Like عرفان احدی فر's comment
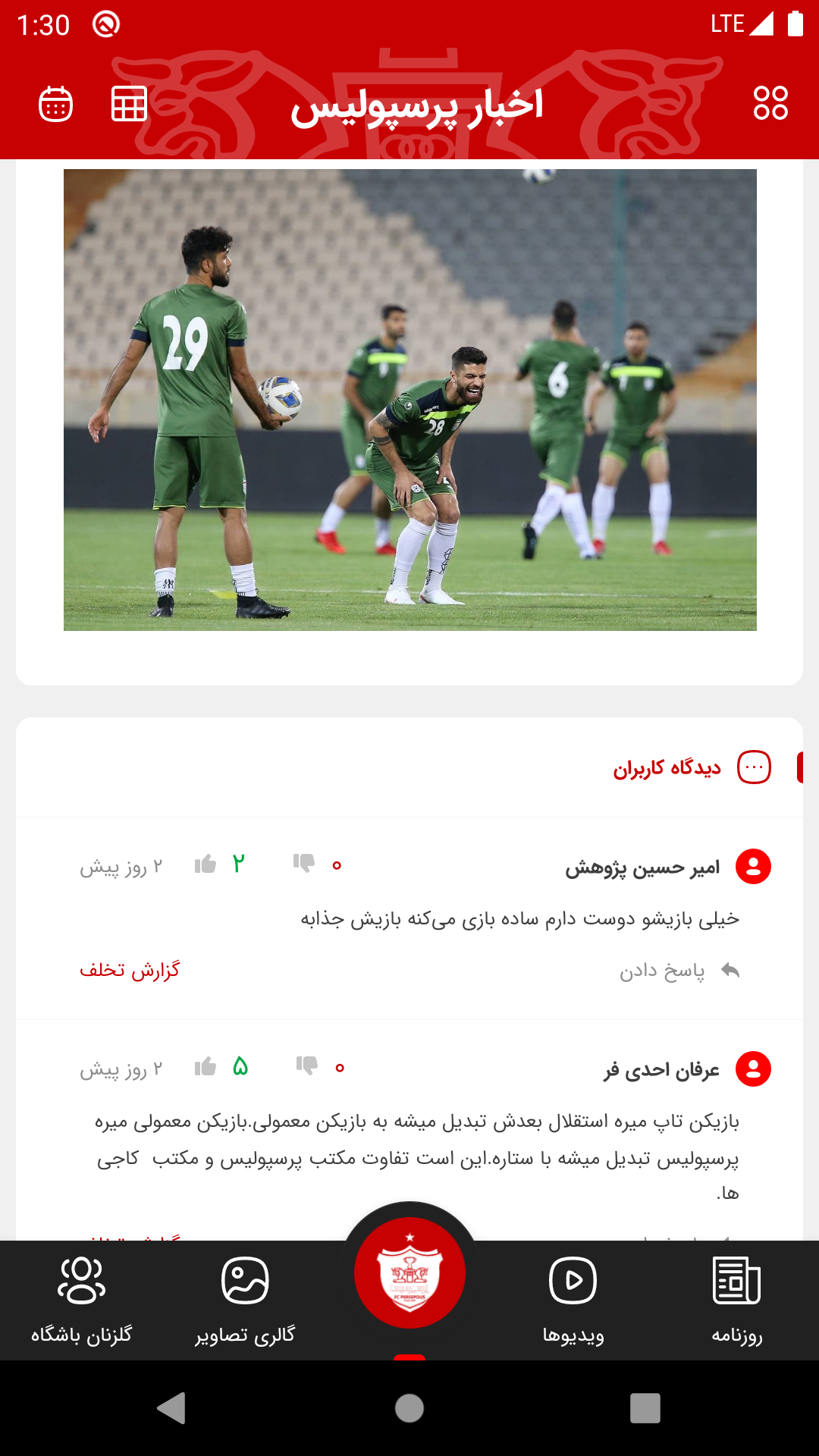Viewport: 819px width, 1456px height. [206, 1067]
